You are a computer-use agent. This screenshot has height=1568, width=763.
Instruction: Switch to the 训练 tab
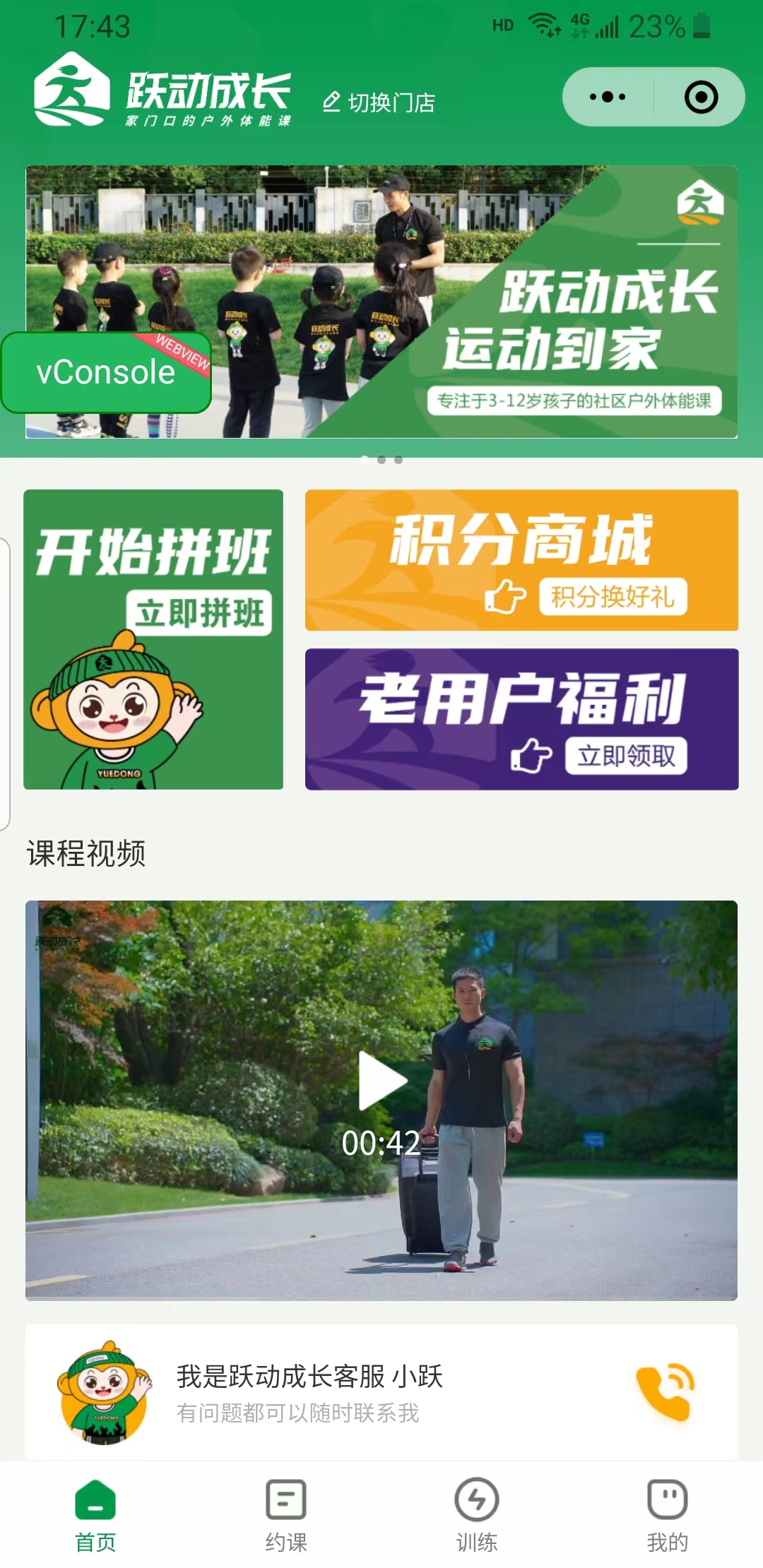(x=477, y=1515)
